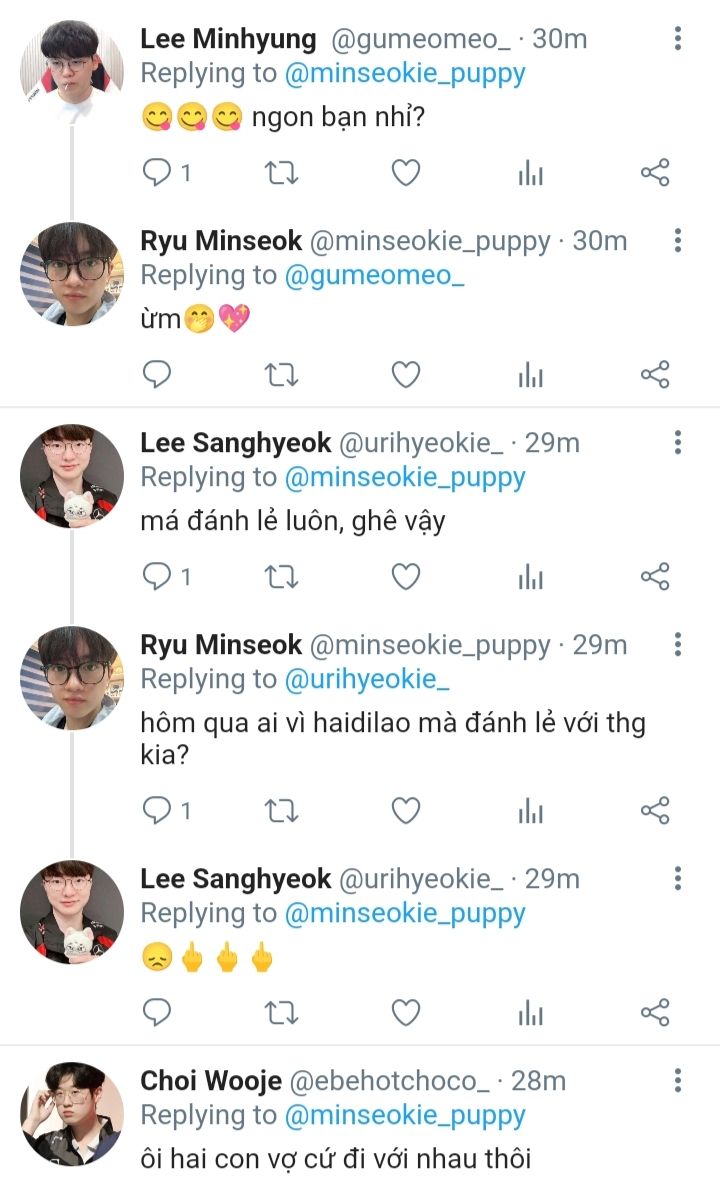Image resolution: width=720 pixels, height=1195 pixels.
Task: View analytics for "má đánh lẻ luôn" tweet
Action: (x=530, y=577)
